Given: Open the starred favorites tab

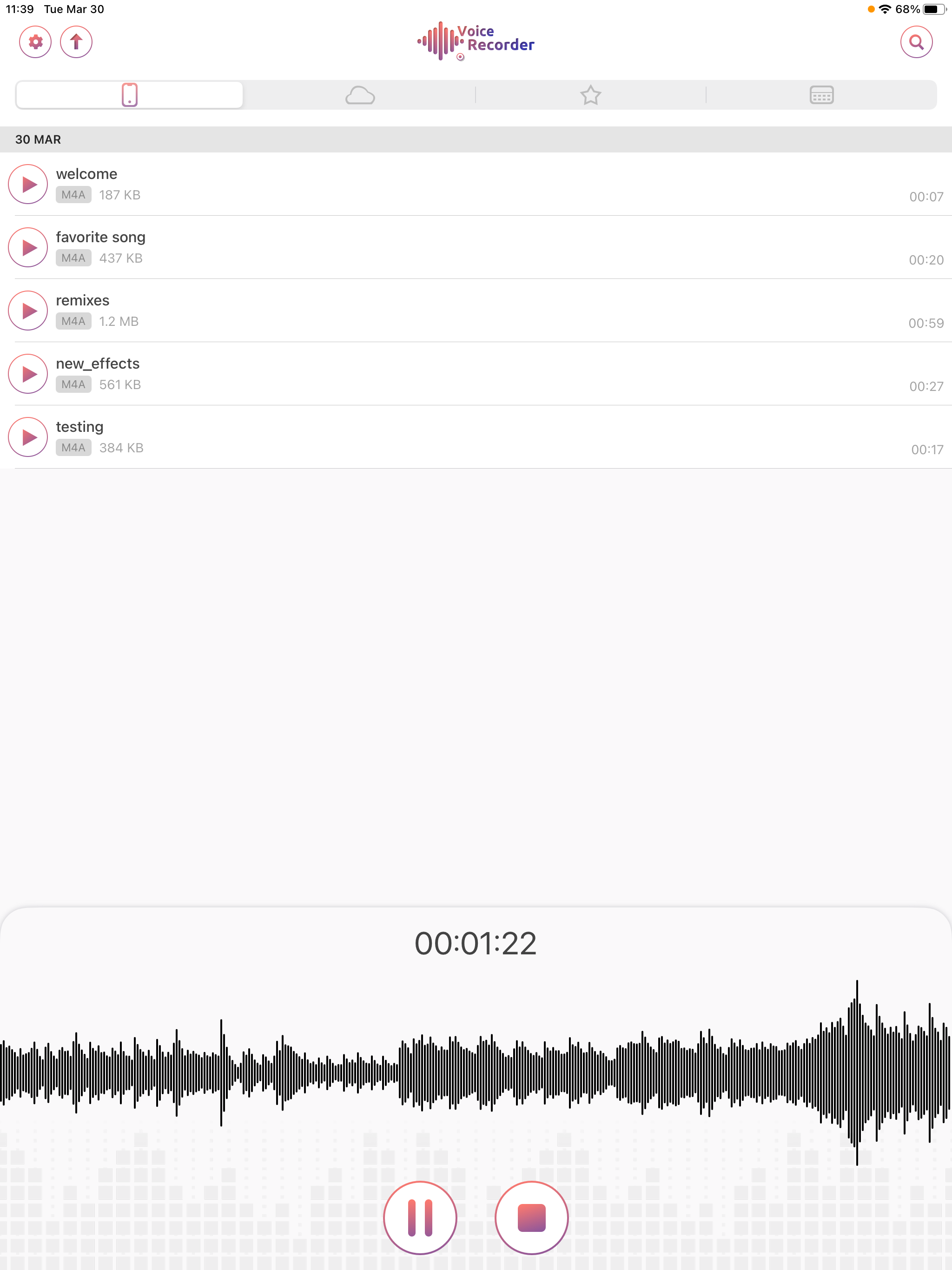Looking at the screenshot, I should [x=591, y=95].
